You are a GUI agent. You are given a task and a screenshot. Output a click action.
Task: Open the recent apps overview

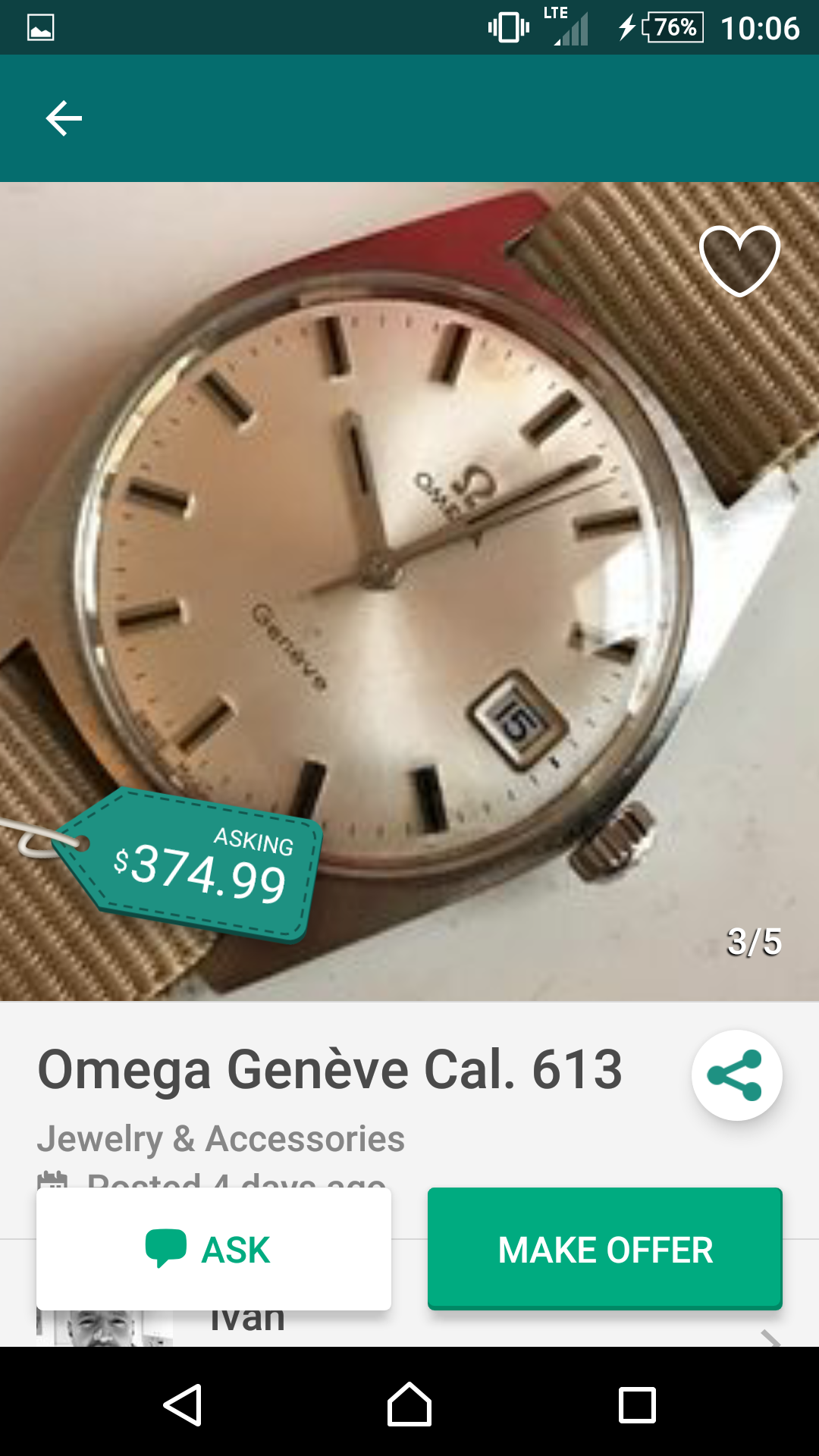pos(637,1404)
